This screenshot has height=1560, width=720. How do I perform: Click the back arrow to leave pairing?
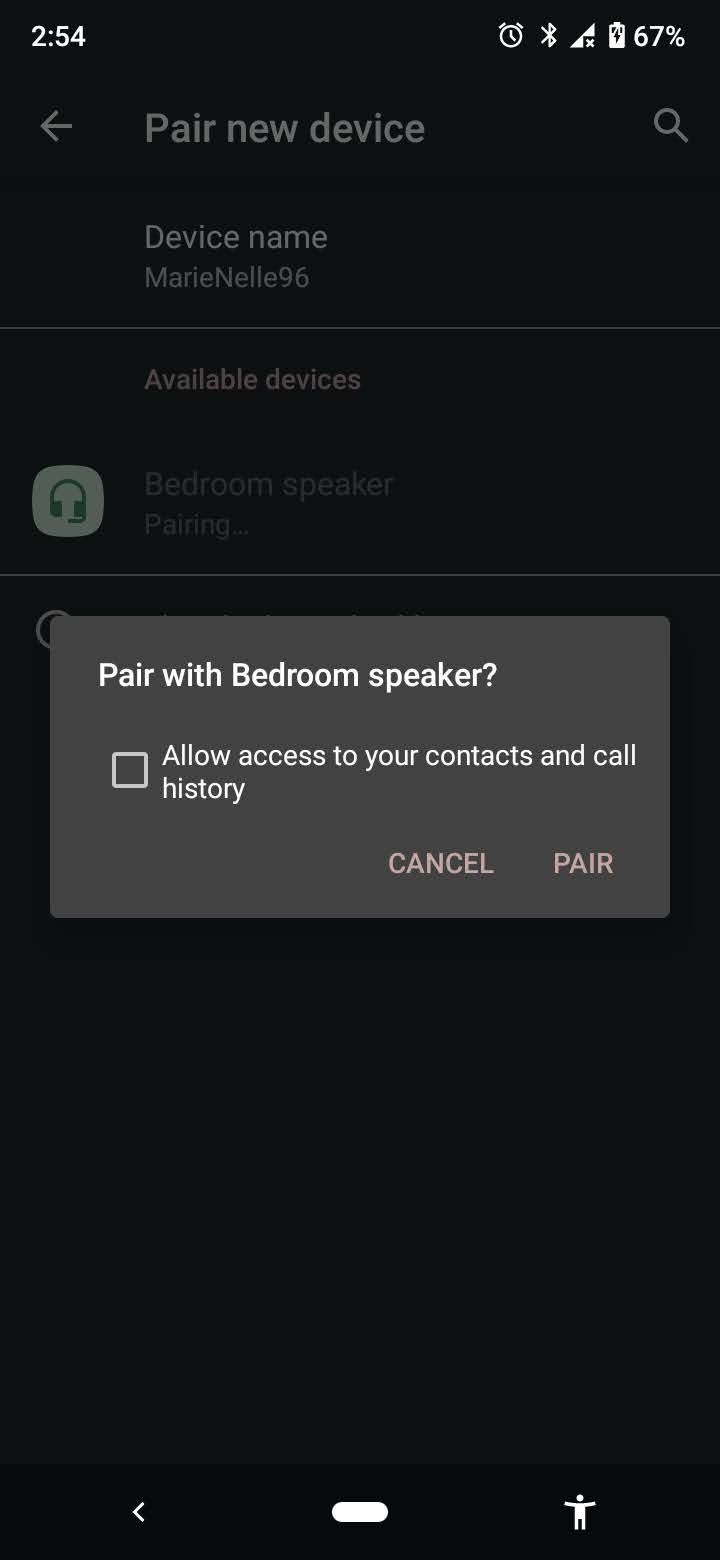56,126
